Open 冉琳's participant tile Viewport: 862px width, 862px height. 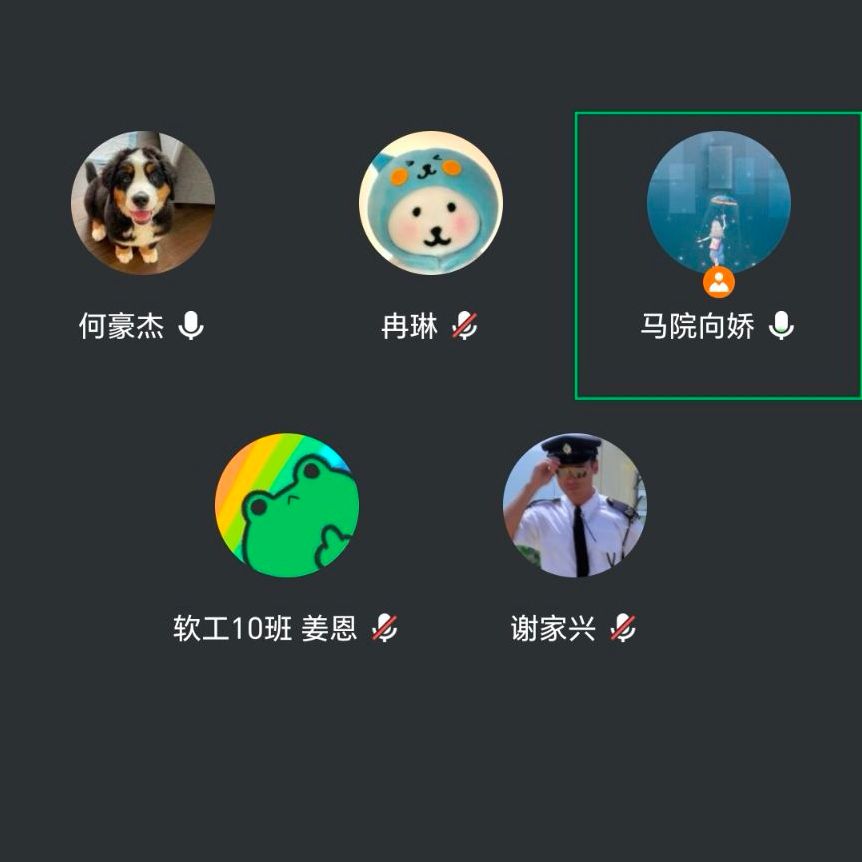431,203
